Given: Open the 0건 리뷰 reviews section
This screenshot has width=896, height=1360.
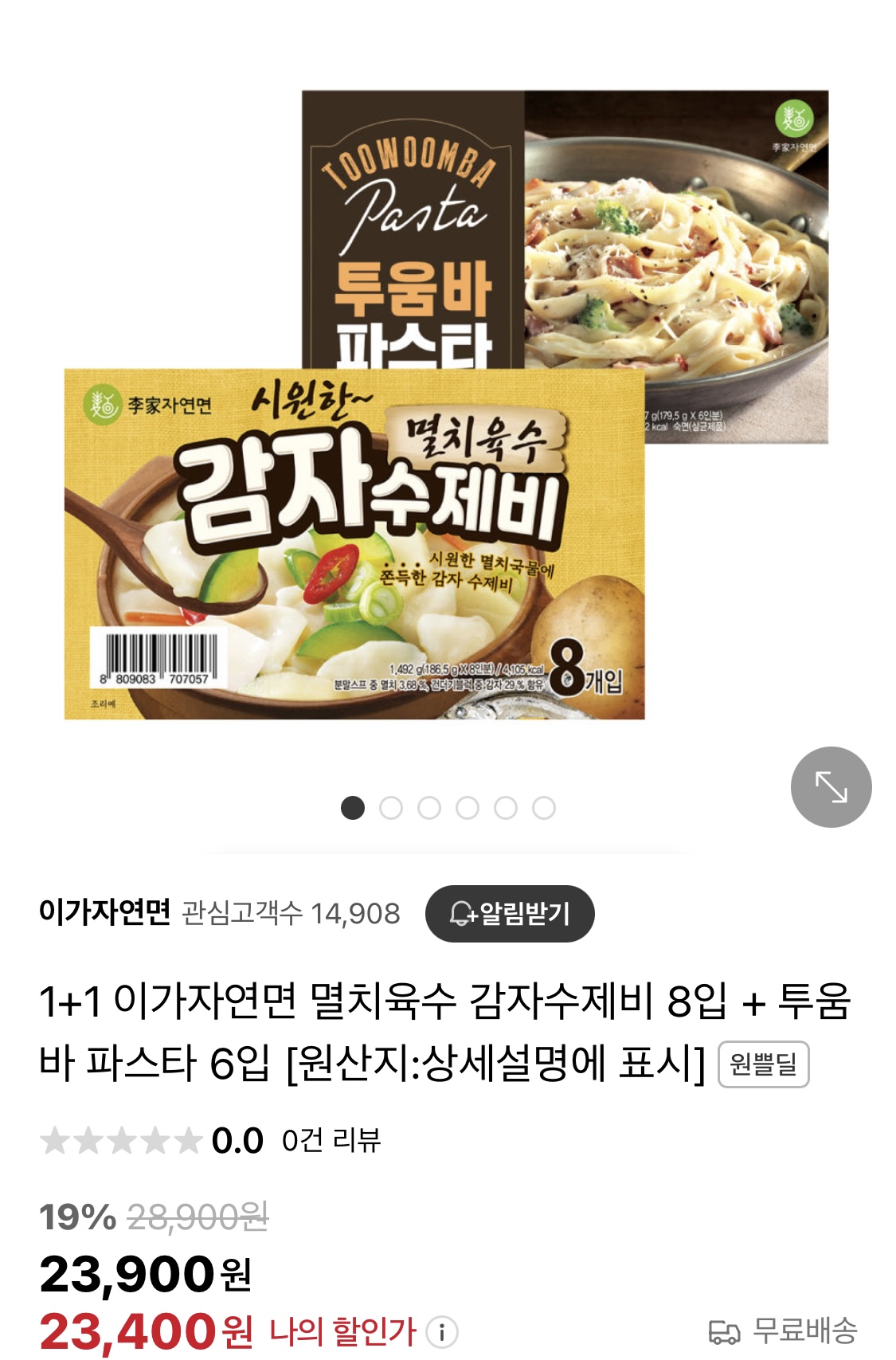Looking at the screenshot, I should pos(331,1140).
